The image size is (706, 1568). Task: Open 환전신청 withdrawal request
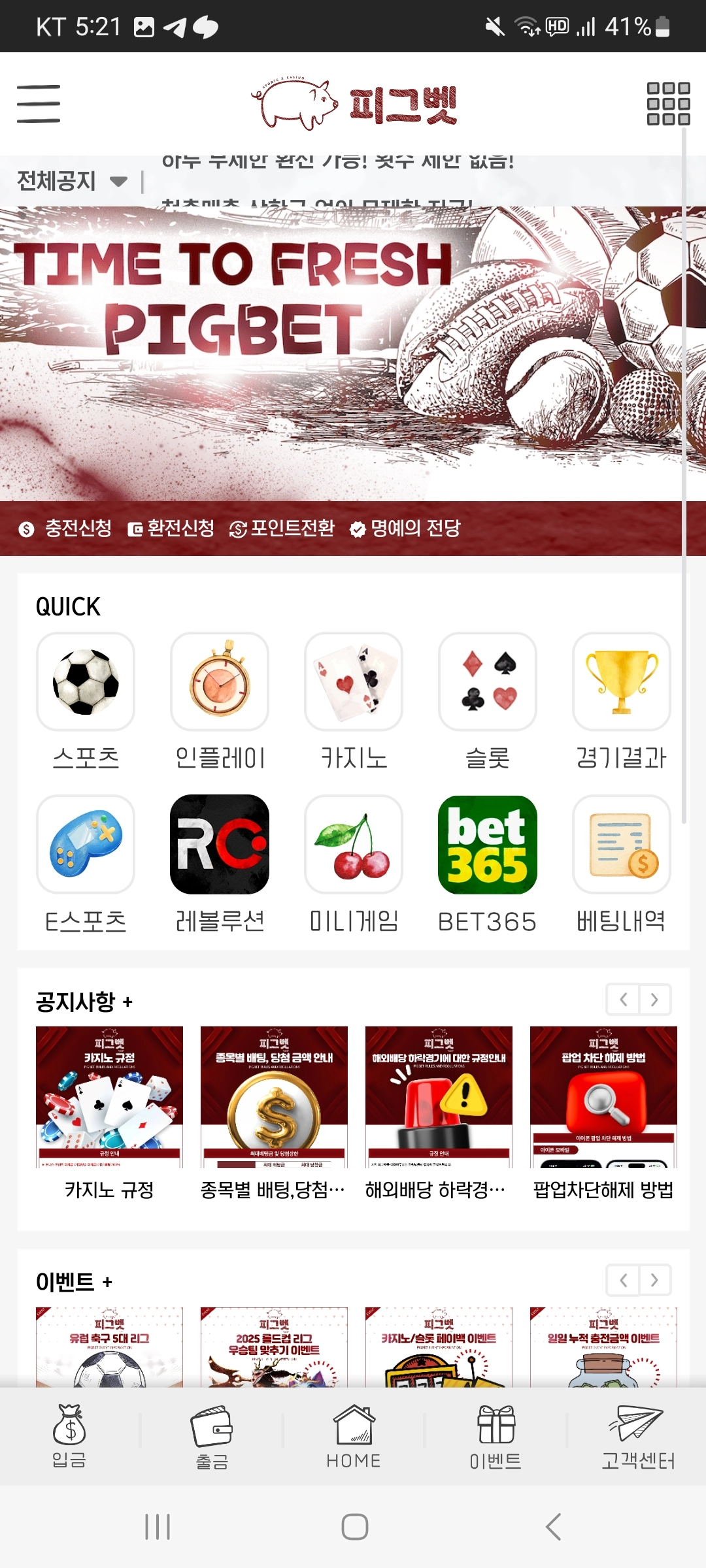coord(171,529)
